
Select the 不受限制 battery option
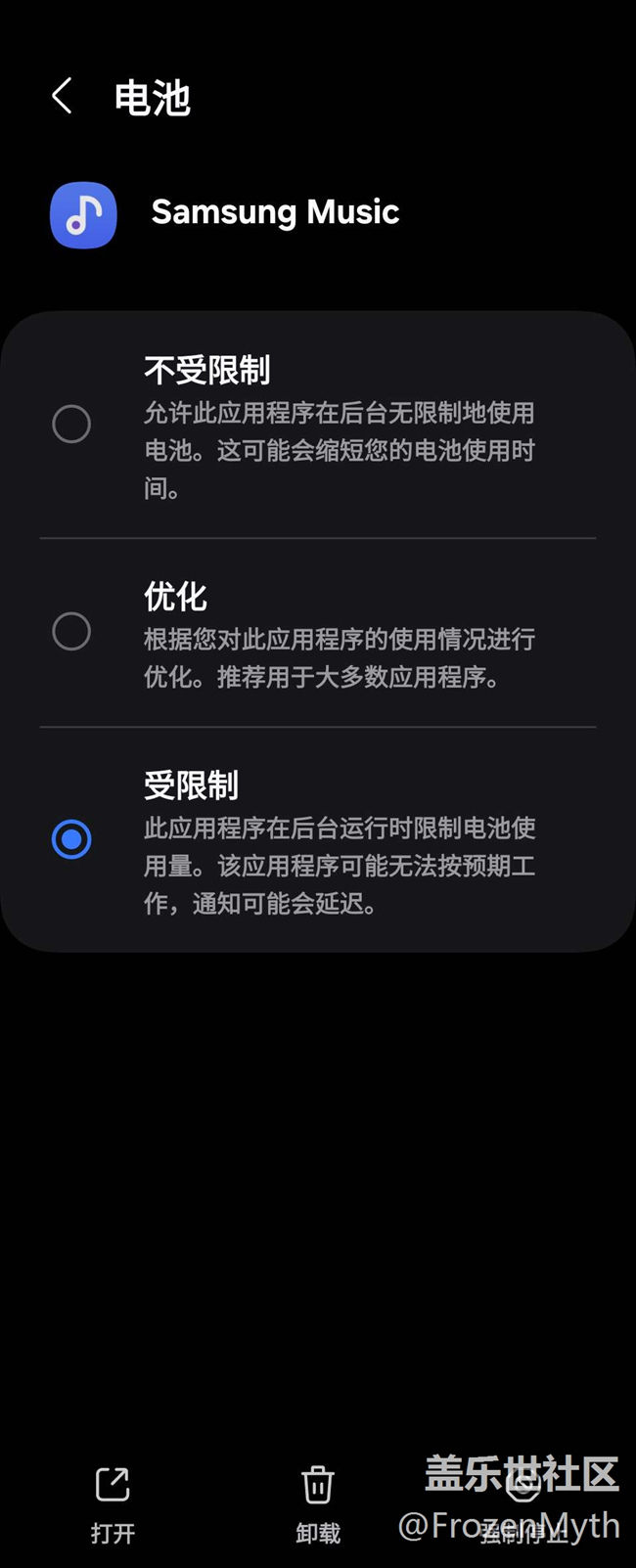click(x=71, y=425)
